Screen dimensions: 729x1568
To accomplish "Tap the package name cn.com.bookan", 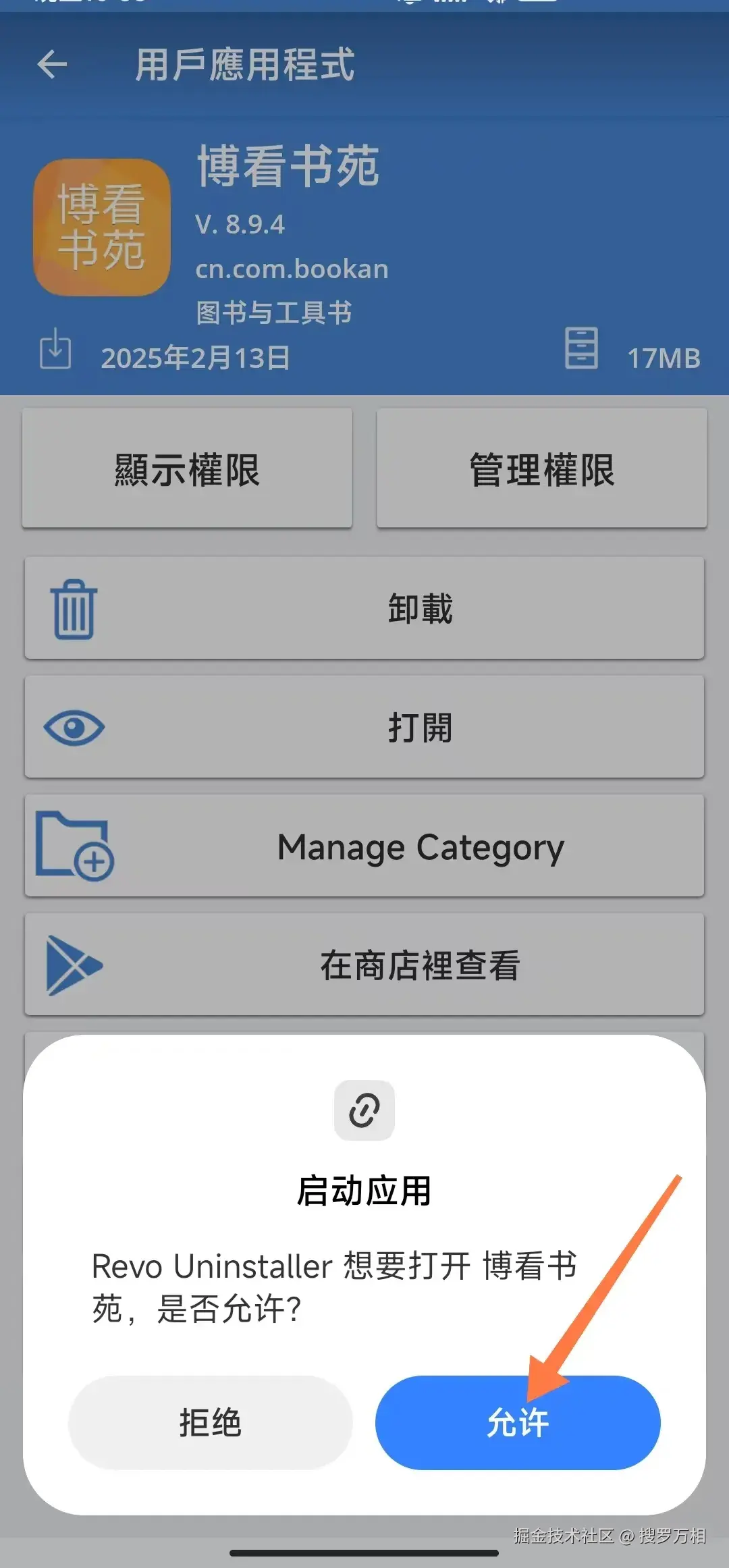I will (293, 269).
